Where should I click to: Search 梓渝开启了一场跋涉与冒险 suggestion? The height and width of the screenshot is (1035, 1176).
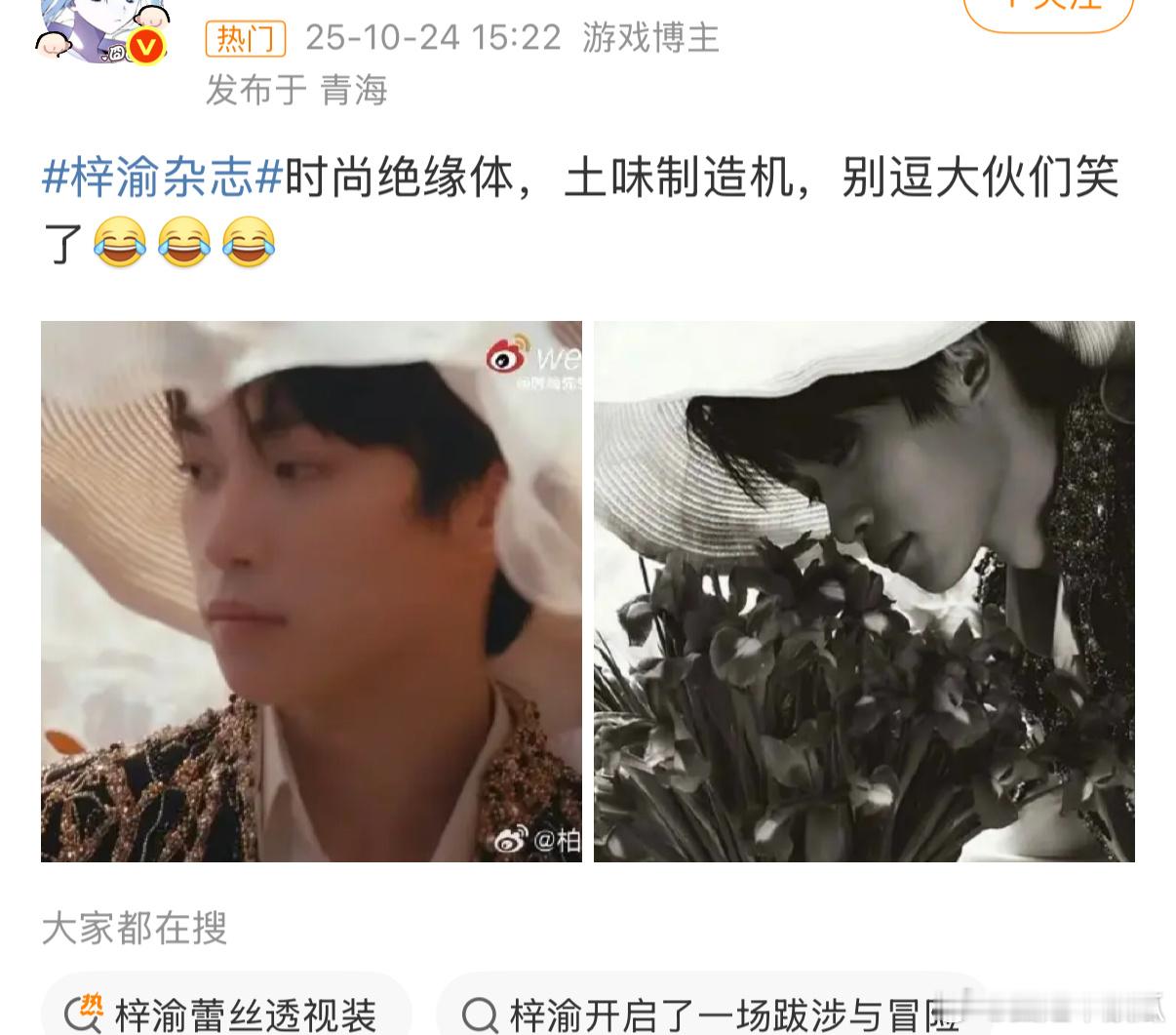(713, 1013)
